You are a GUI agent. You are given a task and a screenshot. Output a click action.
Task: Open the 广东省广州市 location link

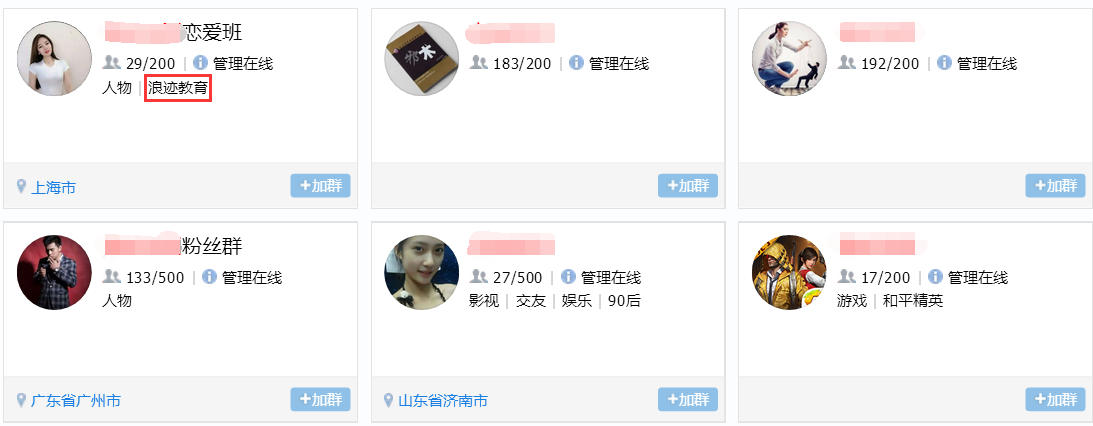click(x=75, y=401)
